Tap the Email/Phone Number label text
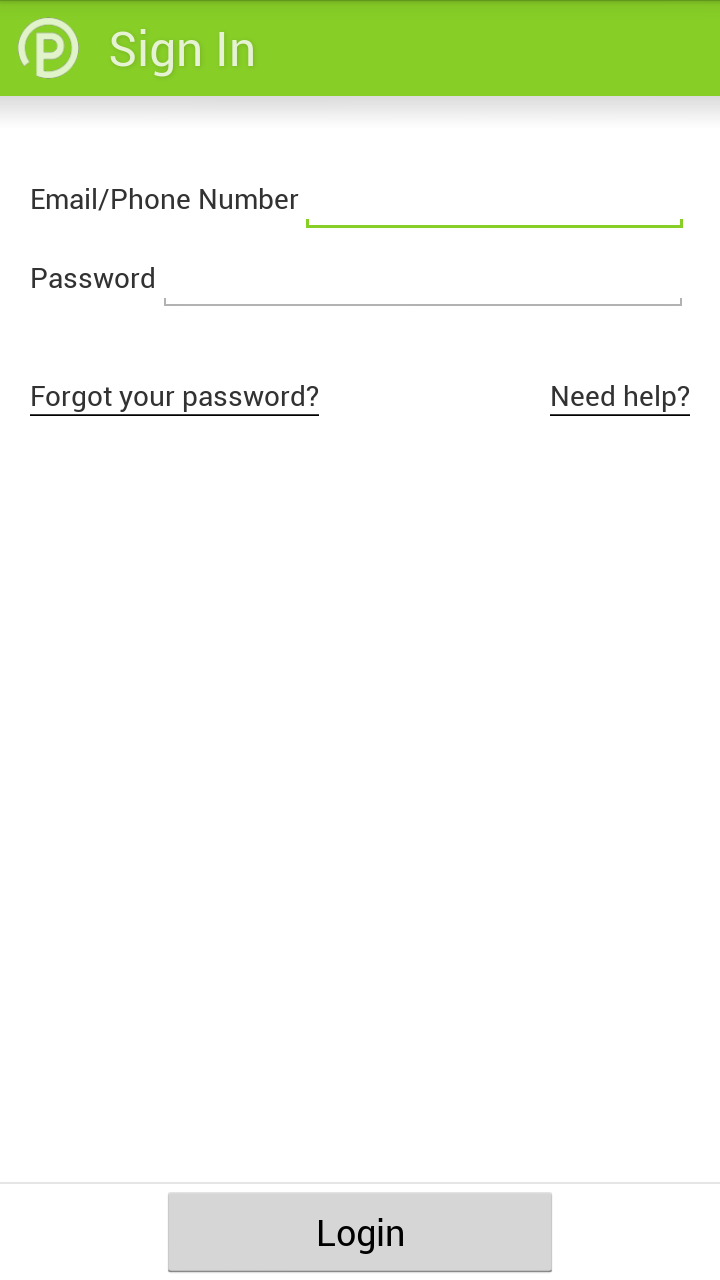Image resolution: width=720 pixels, height=1280 pixels. (x=163, y=199)
